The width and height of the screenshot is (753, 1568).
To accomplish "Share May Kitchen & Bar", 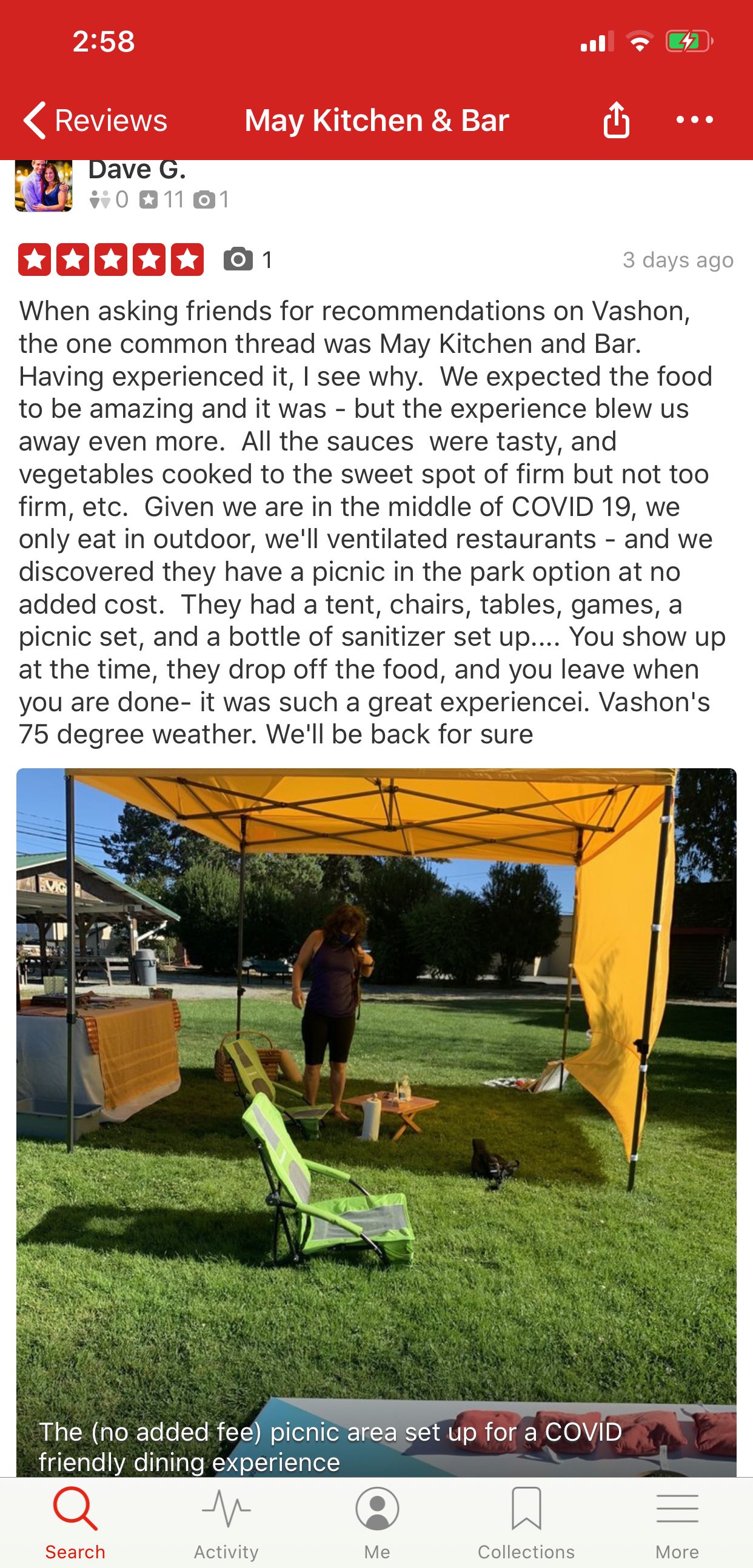I will point(616,120).
